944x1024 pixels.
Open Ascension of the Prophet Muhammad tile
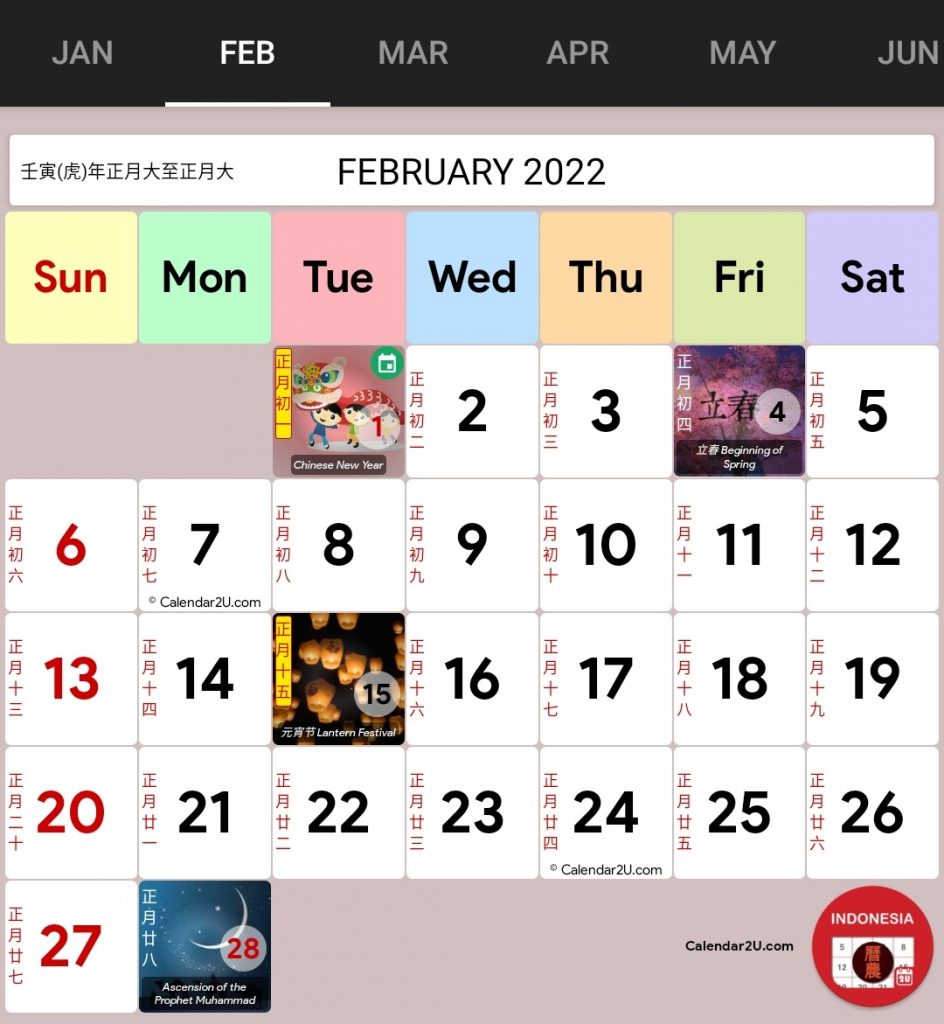[x=205, y=946]
